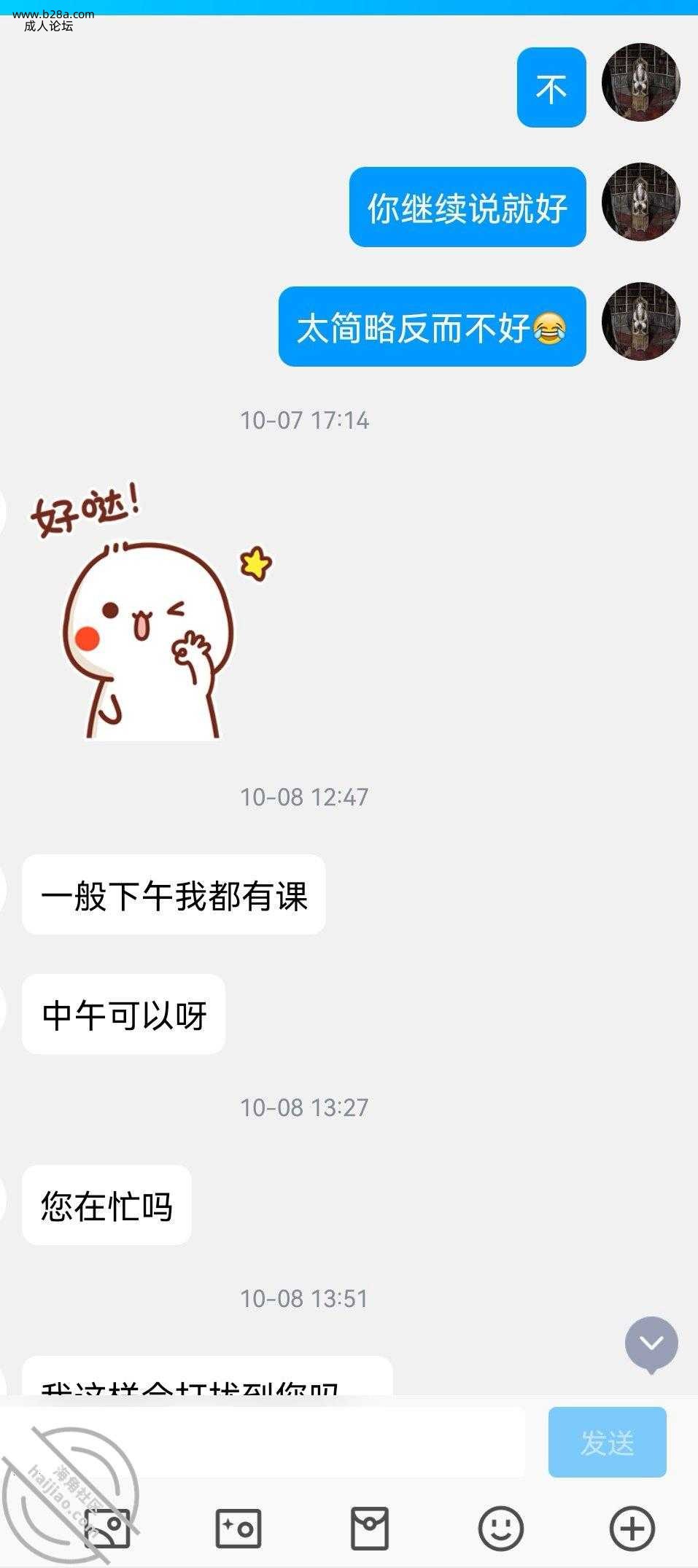This screenshot has width=698, height=1568.
Task: Open the image gallery picker icon
Action: point(107,1529)
